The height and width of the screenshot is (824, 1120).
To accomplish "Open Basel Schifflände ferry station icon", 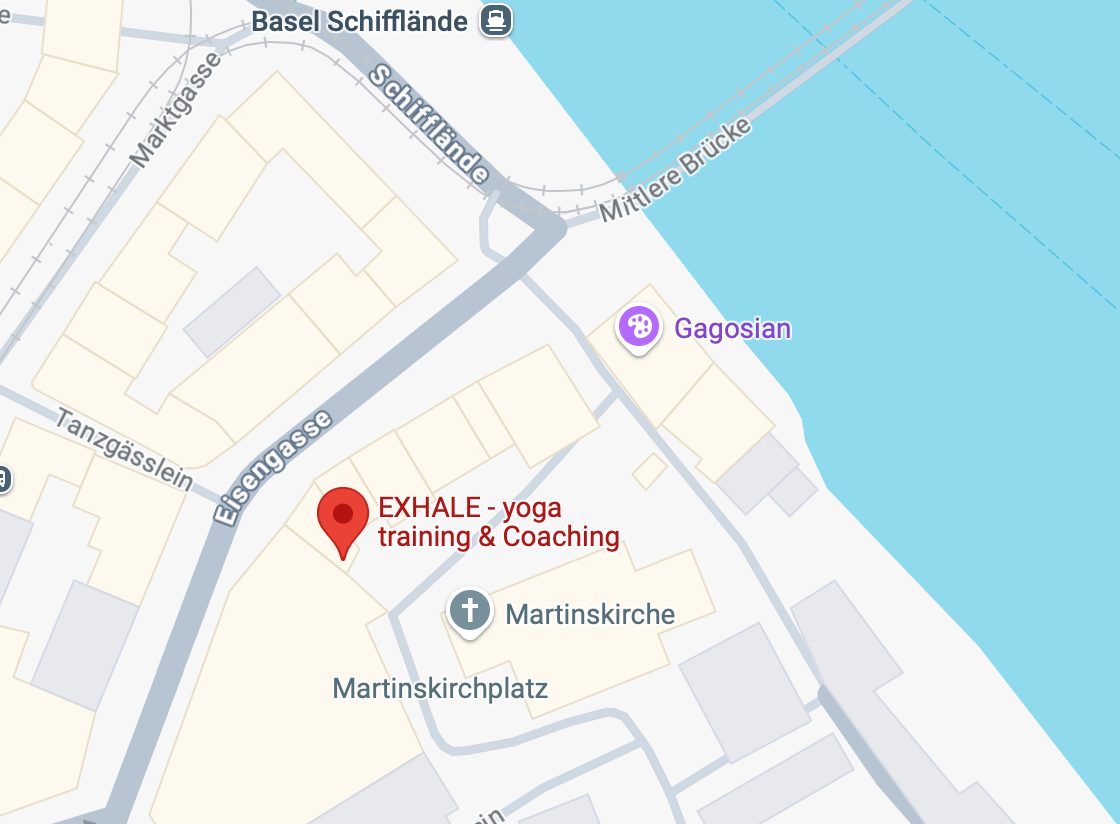I will point(495,20).
